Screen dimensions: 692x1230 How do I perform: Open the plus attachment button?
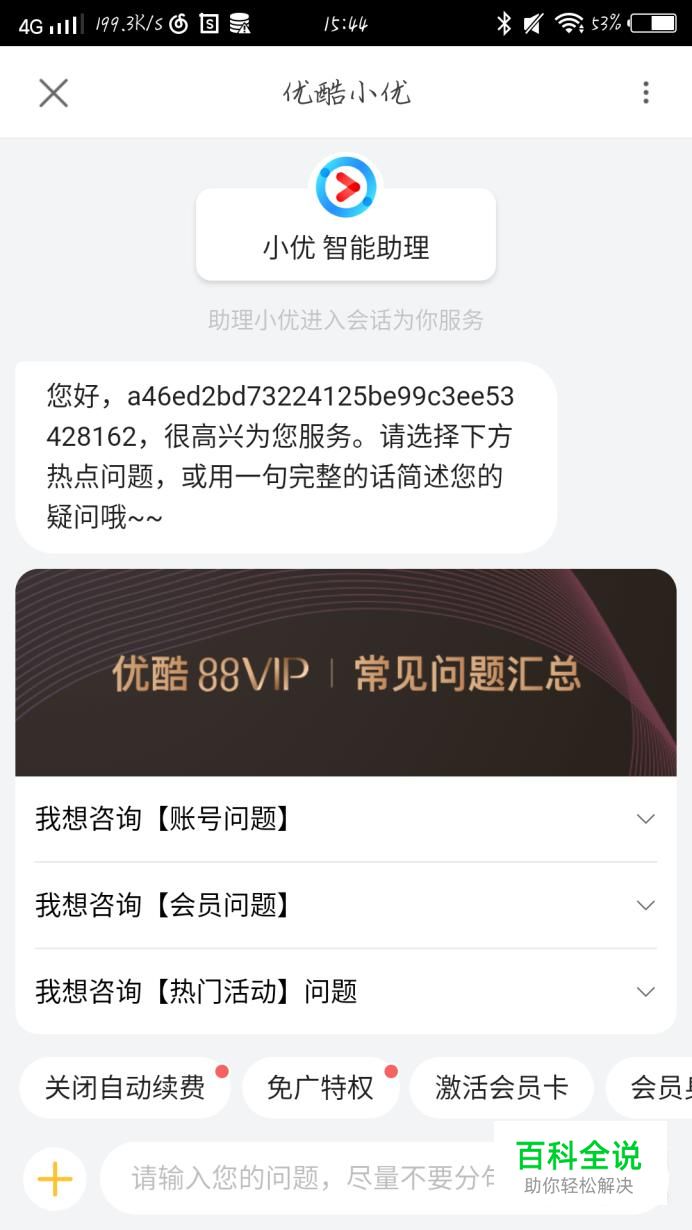pos(55,1179)
